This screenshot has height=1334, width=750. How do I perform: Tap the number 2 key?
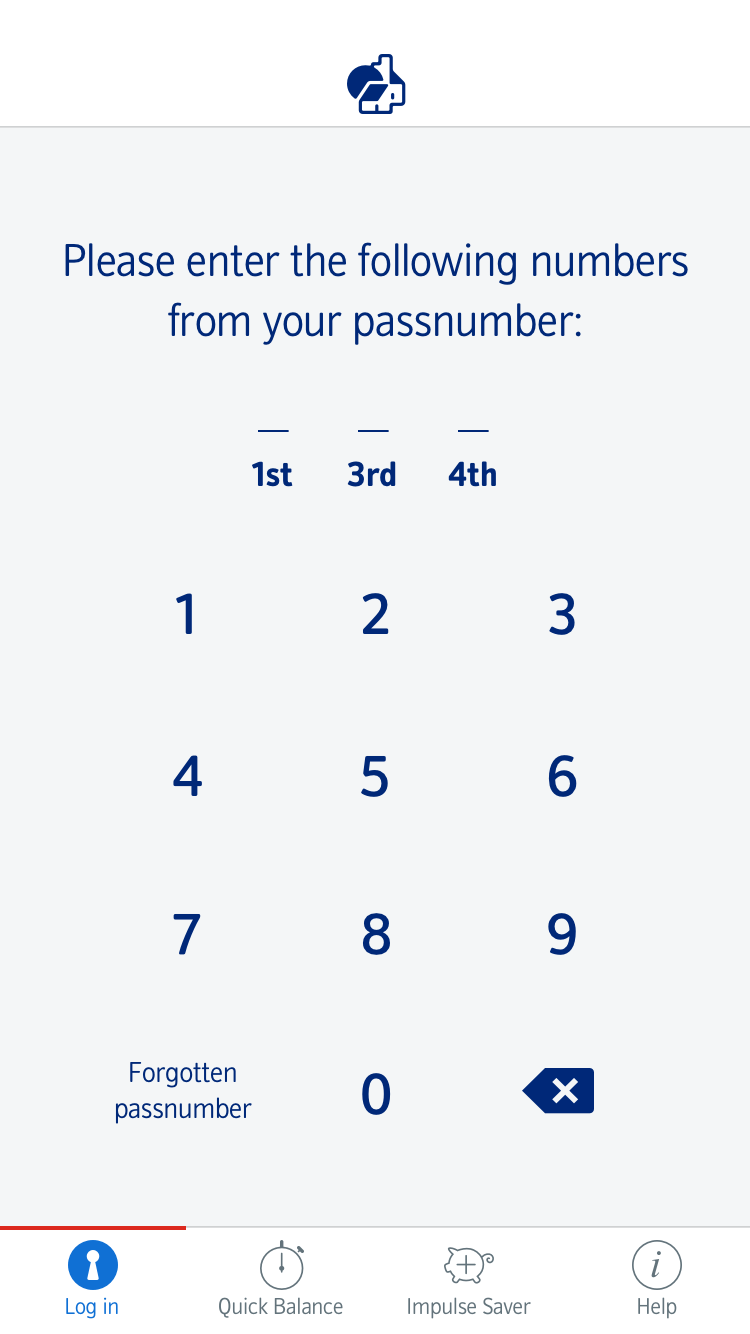(375, 614)
